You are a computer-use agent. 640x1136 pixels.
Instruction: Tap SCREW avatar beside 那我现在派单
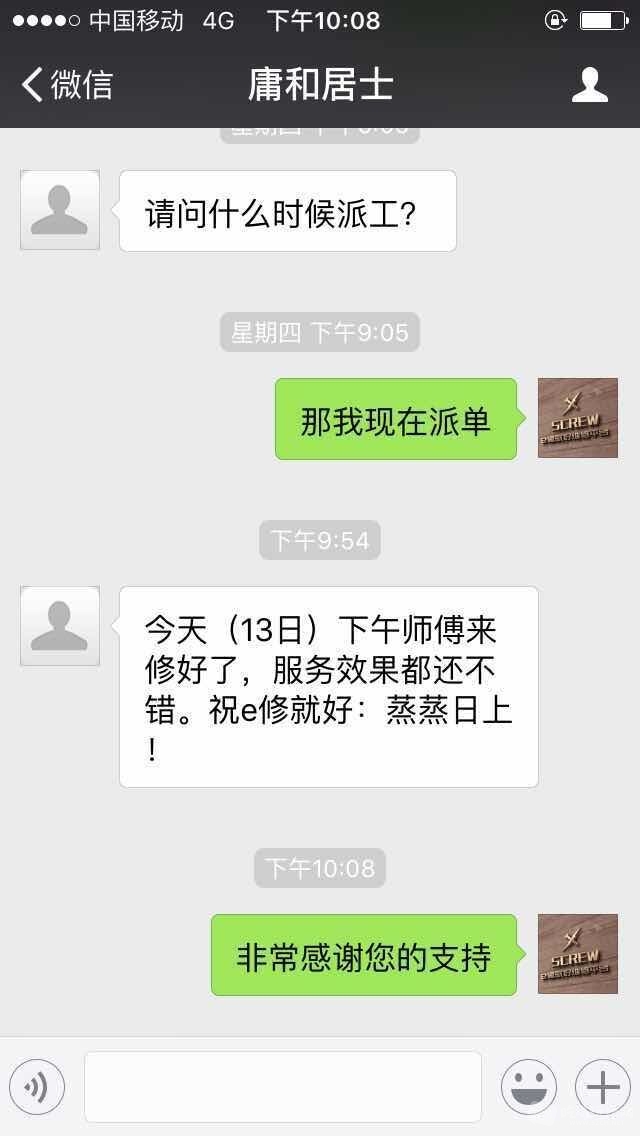pyautogui.click(x=578, y=418)
